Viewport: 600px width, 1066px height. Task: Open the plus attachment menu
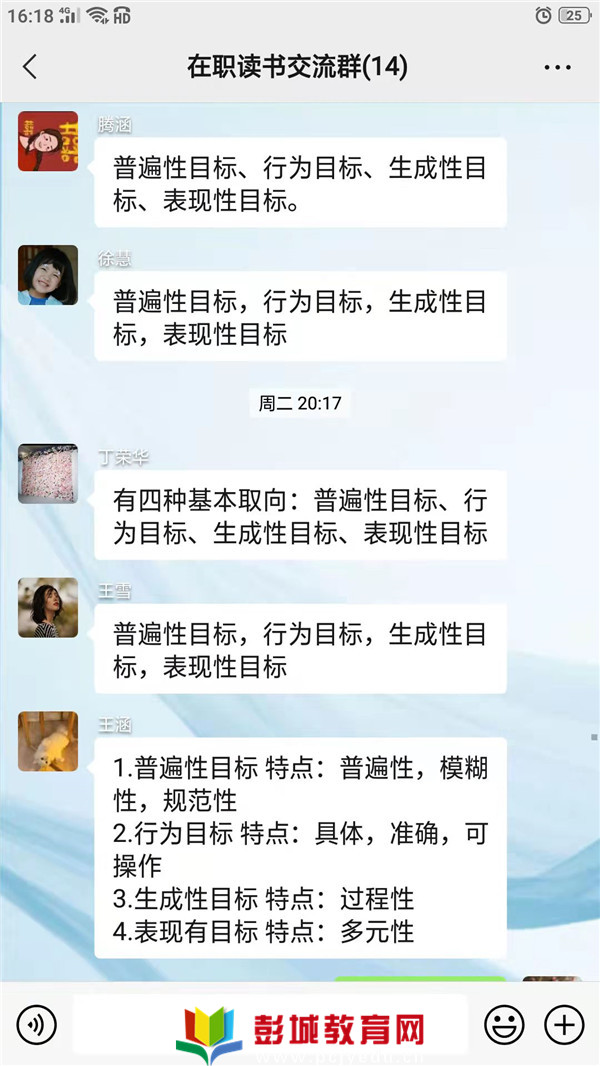pyautogui.click(x=563, y=1025)
